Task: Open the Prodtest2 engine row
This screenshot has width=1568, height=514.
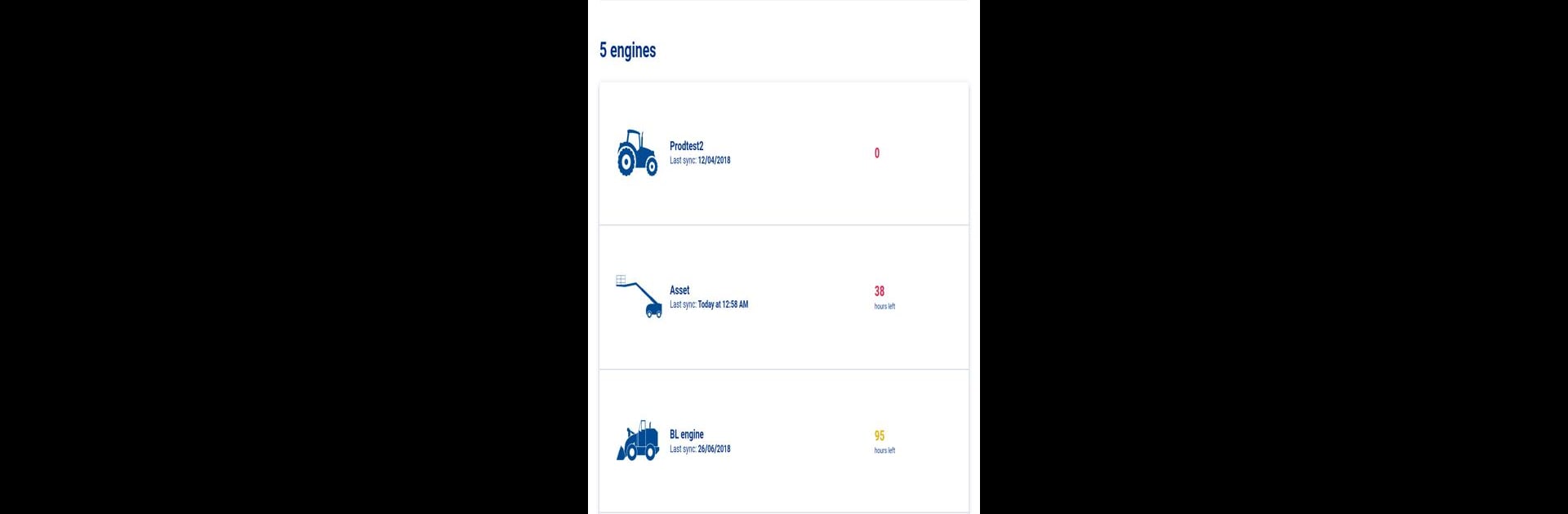Action: tap(782, 153)
